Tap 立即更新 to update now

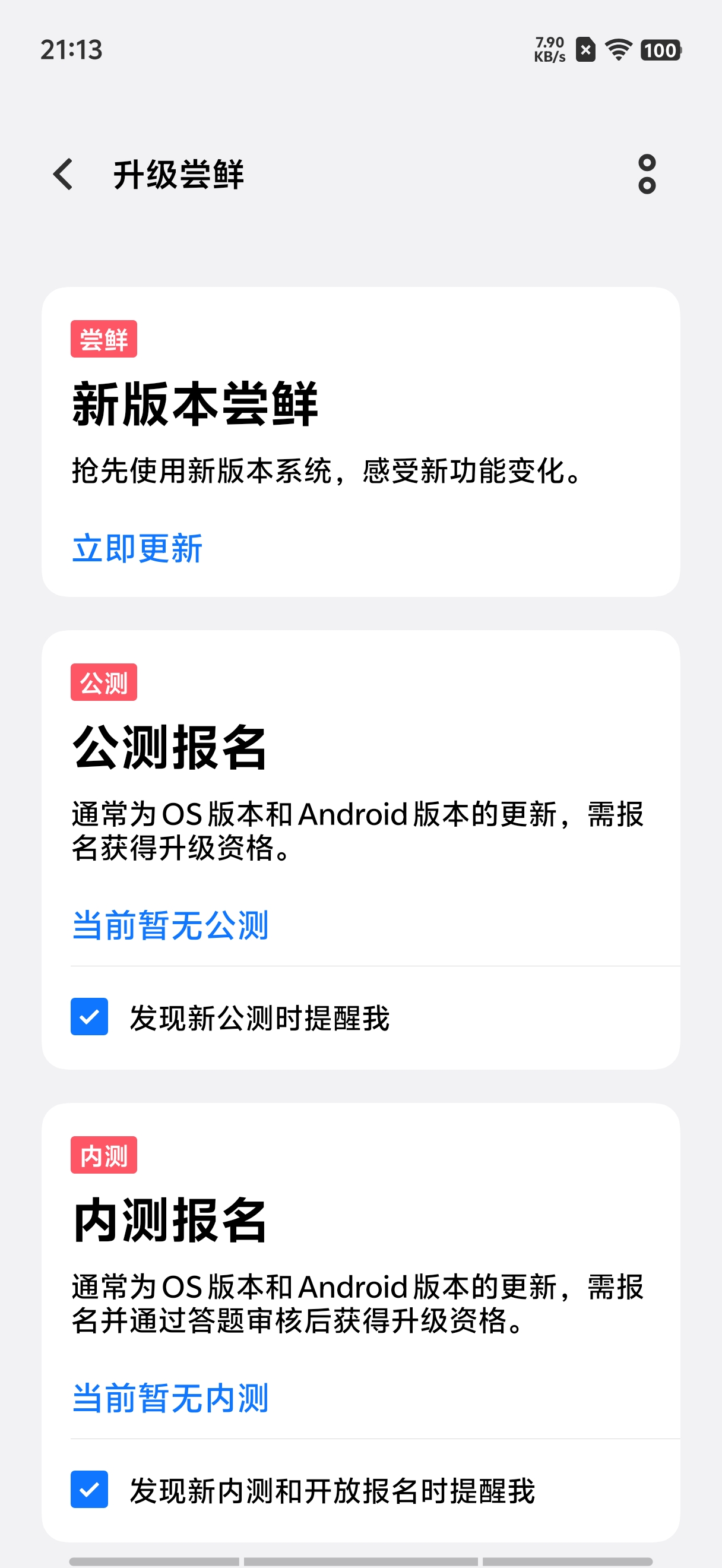pyautogui.click(x=137, y=548)
